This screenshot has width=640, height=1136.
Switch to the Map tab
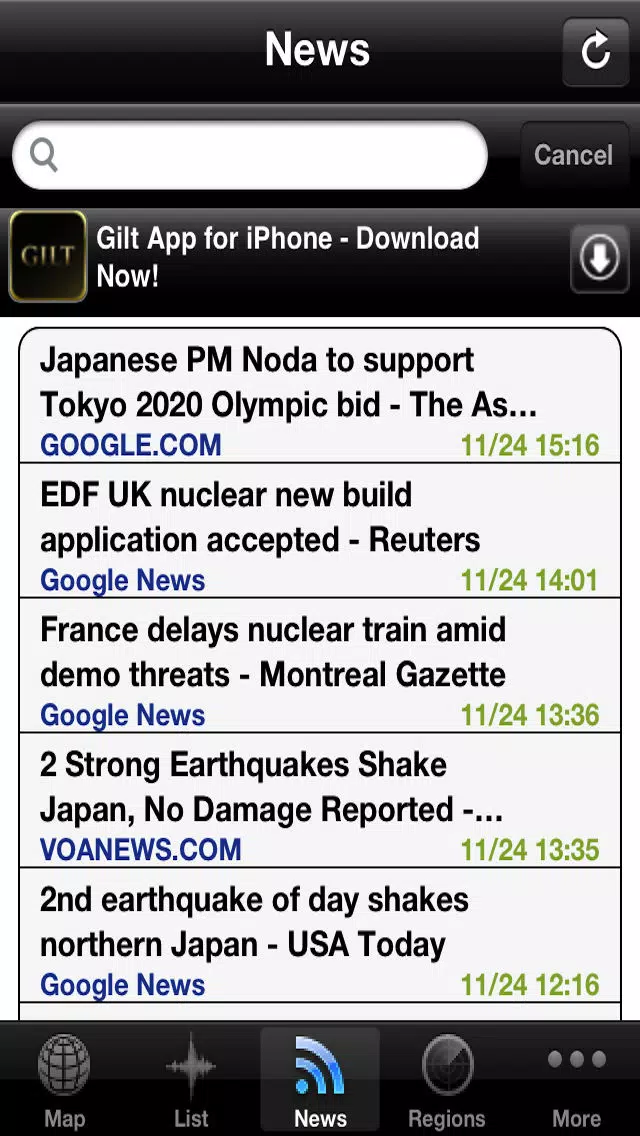64,1079
